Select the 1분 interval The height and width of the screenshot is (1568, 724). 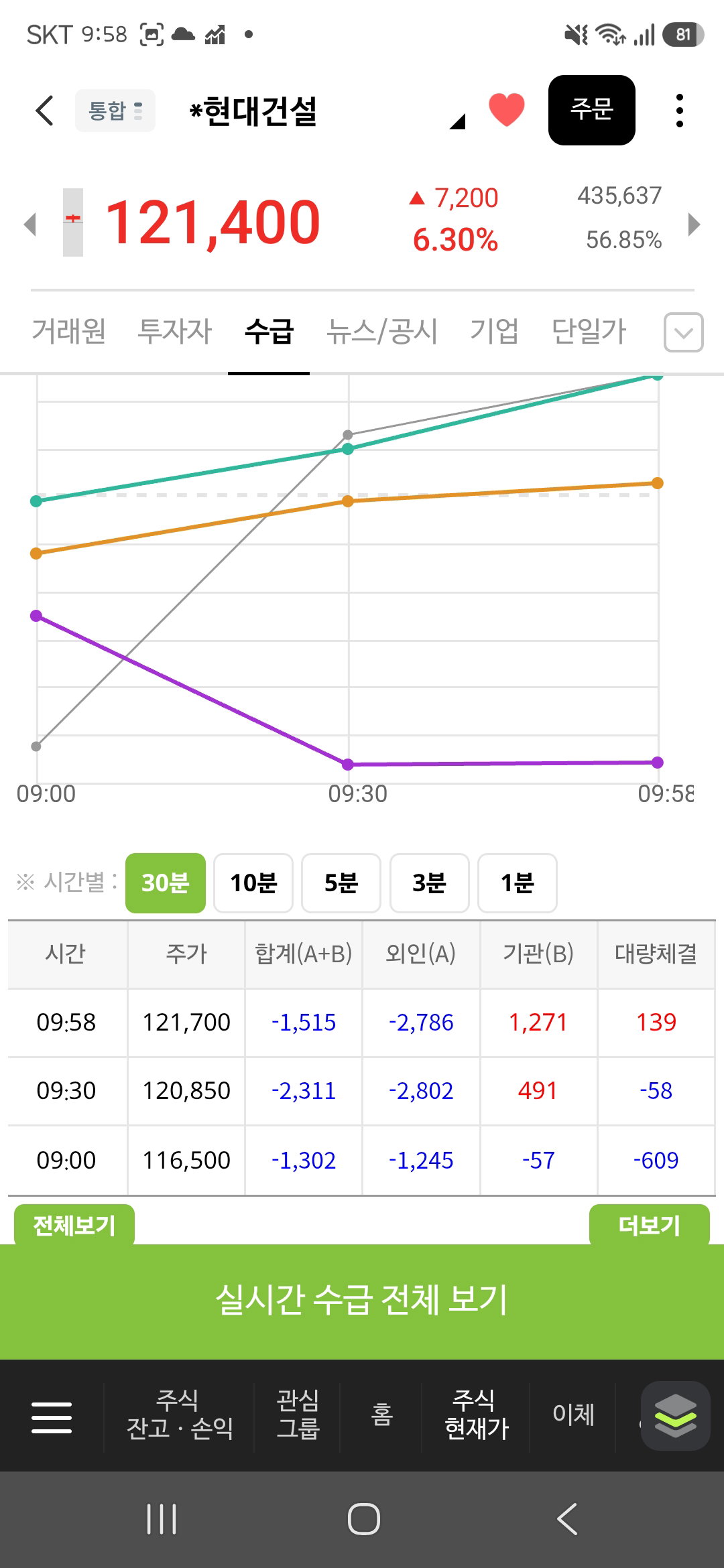point(518,883)
